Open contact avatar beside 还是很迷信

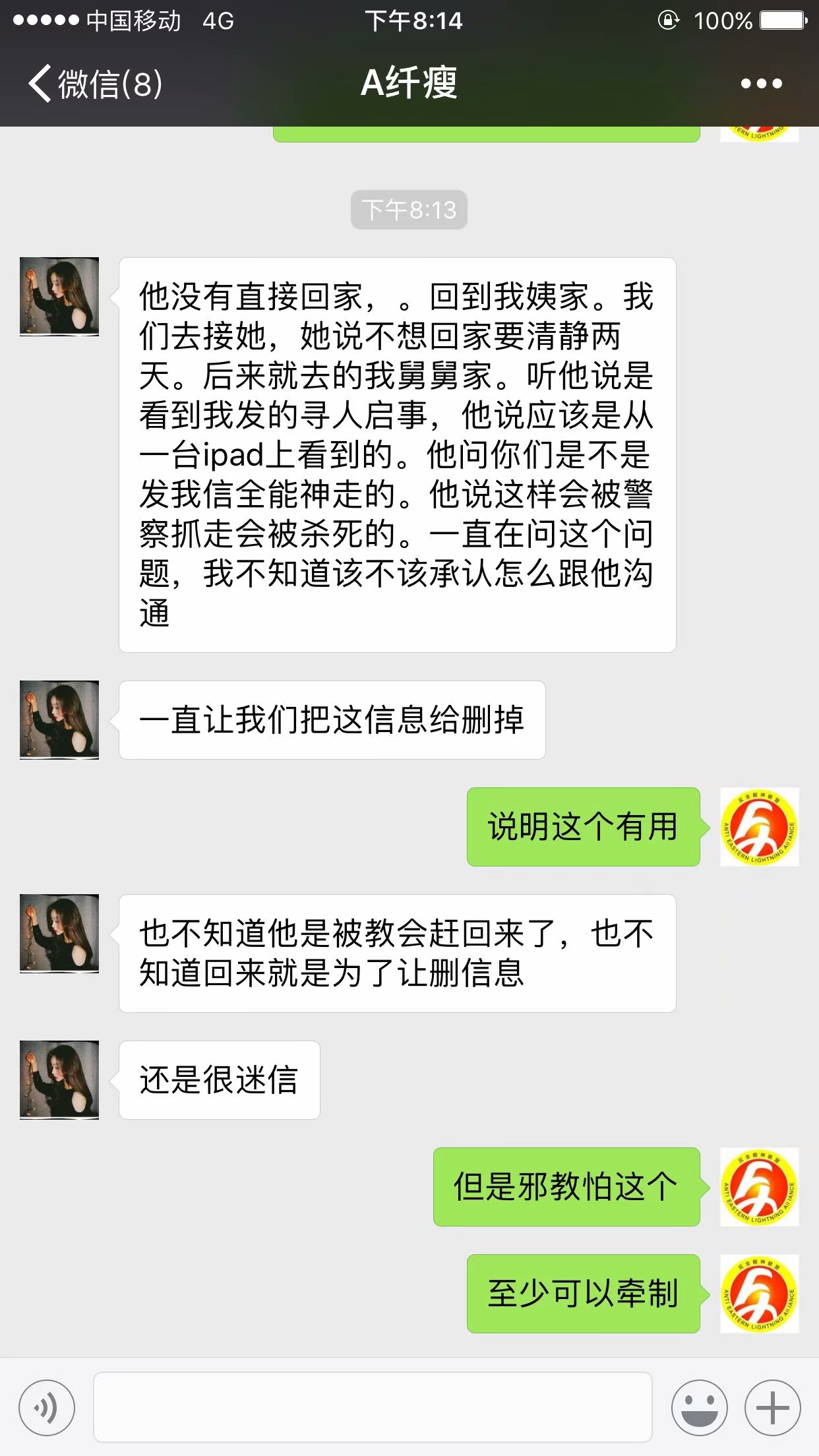click(x=59, y=1079)
